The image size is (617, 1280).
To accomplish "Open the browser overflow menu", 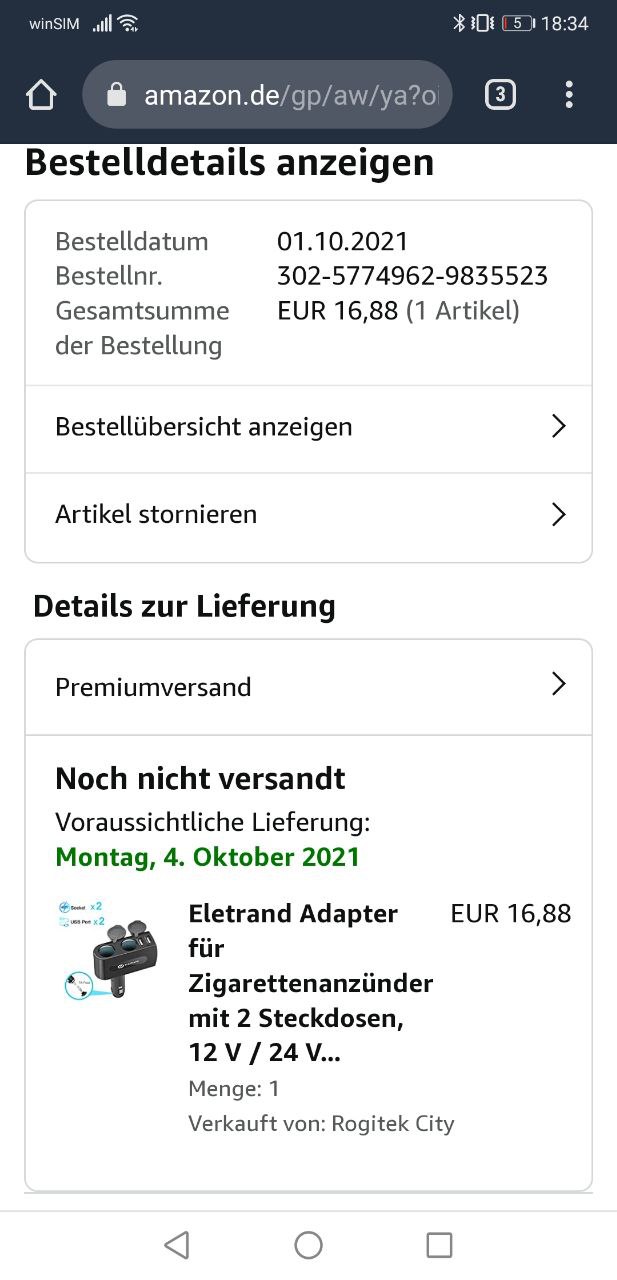I will pyautogui.click(x=568, y=95).
